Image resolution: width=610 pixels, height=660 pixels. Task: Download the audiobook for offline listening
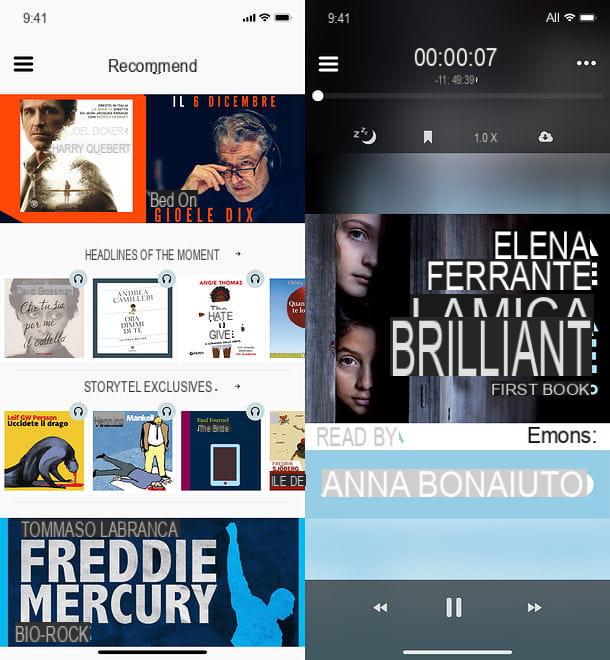[x=545, y=137]
